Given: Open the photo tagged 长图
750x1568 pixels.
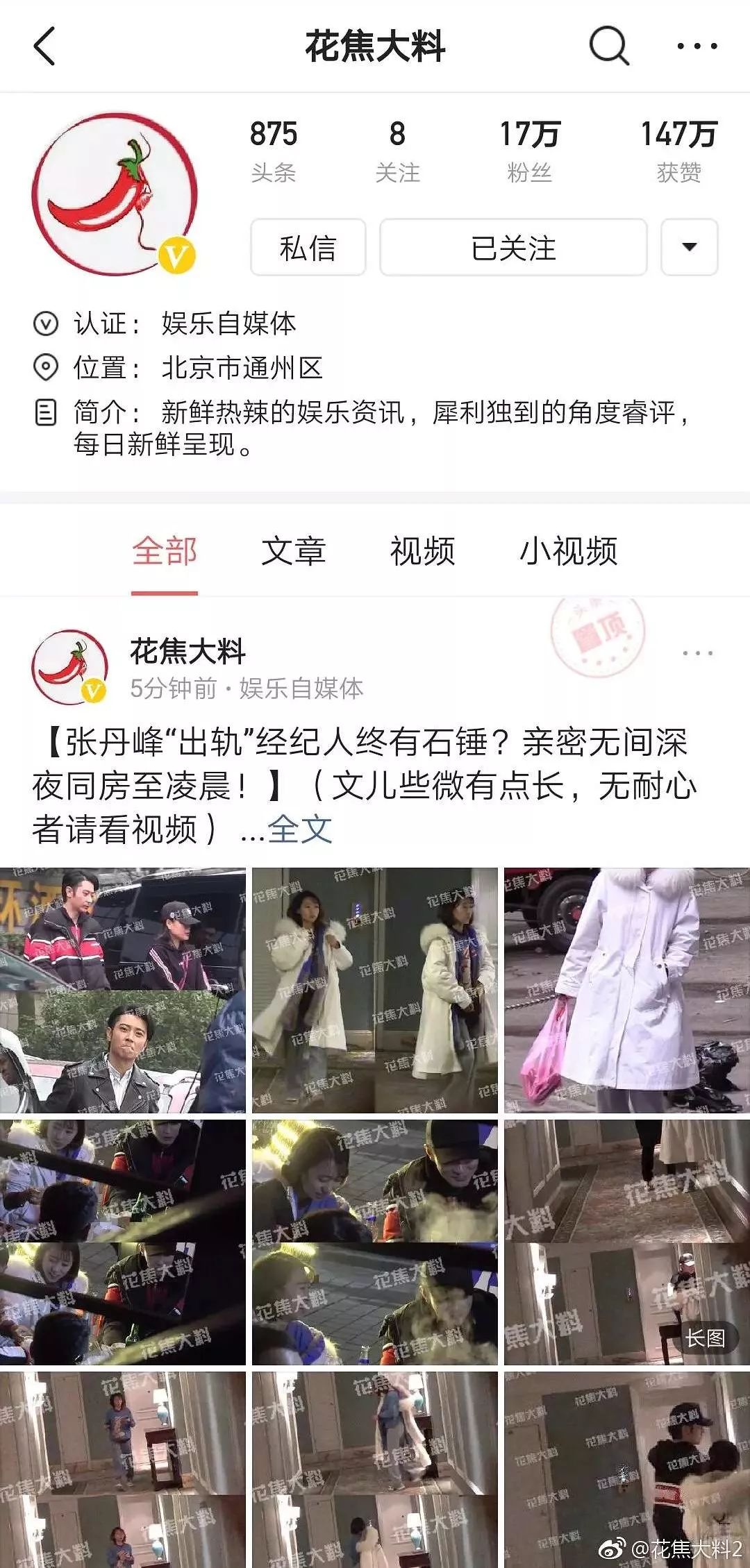Looking at the screenshot, I should click(626, 1242).
